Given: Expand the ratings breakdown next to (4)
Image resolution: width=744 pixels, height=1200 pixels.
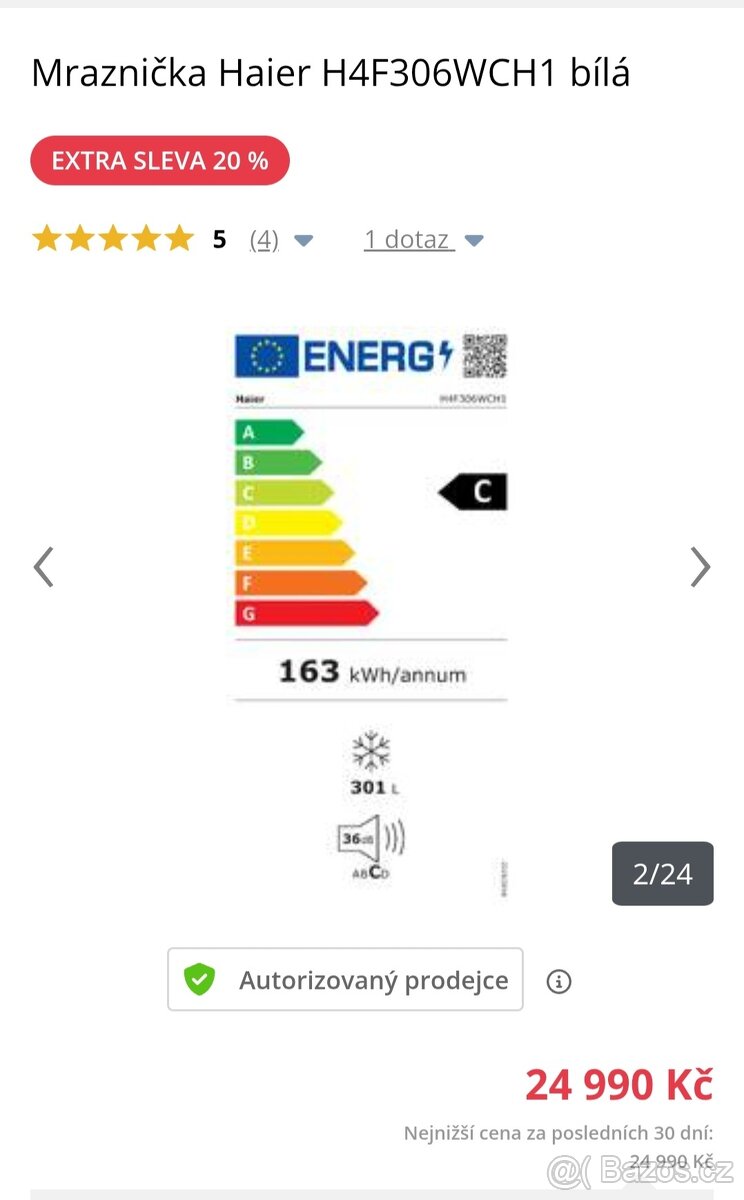Looking at the screenshot, I should click(304, 240).
